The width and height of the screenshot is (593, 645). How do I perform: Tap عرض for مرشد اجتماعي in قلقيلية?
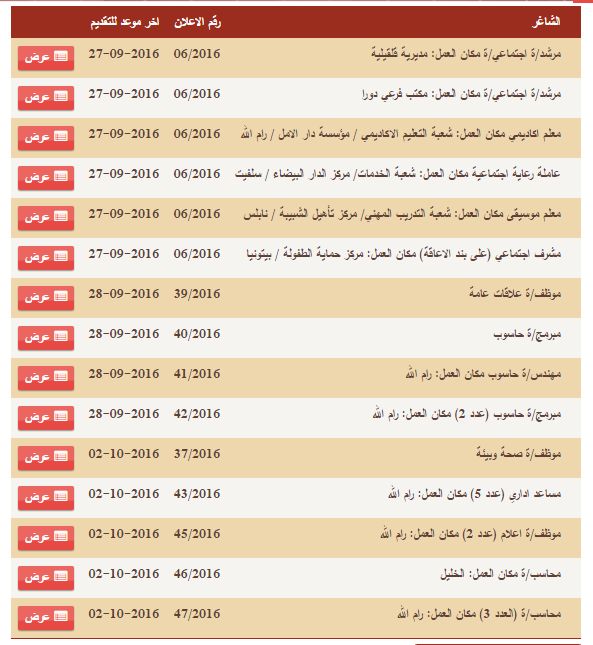pyautogui.click(x=46, y=58)
